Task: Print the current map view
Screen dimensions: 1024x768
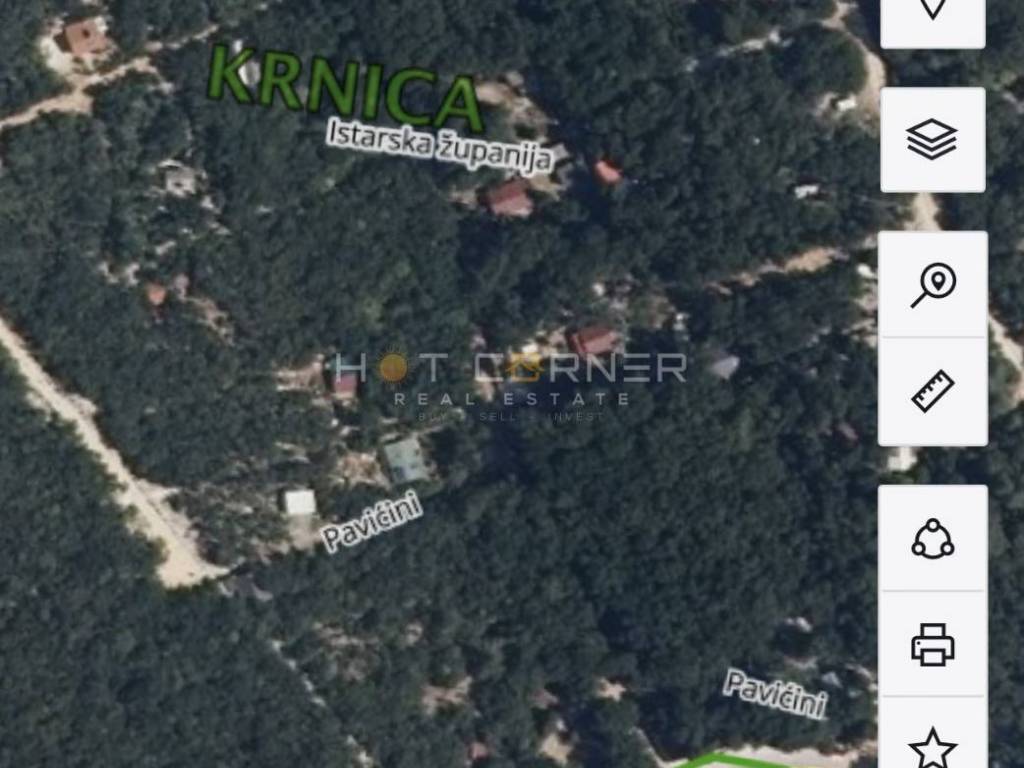Action: (x=932, y=644)
